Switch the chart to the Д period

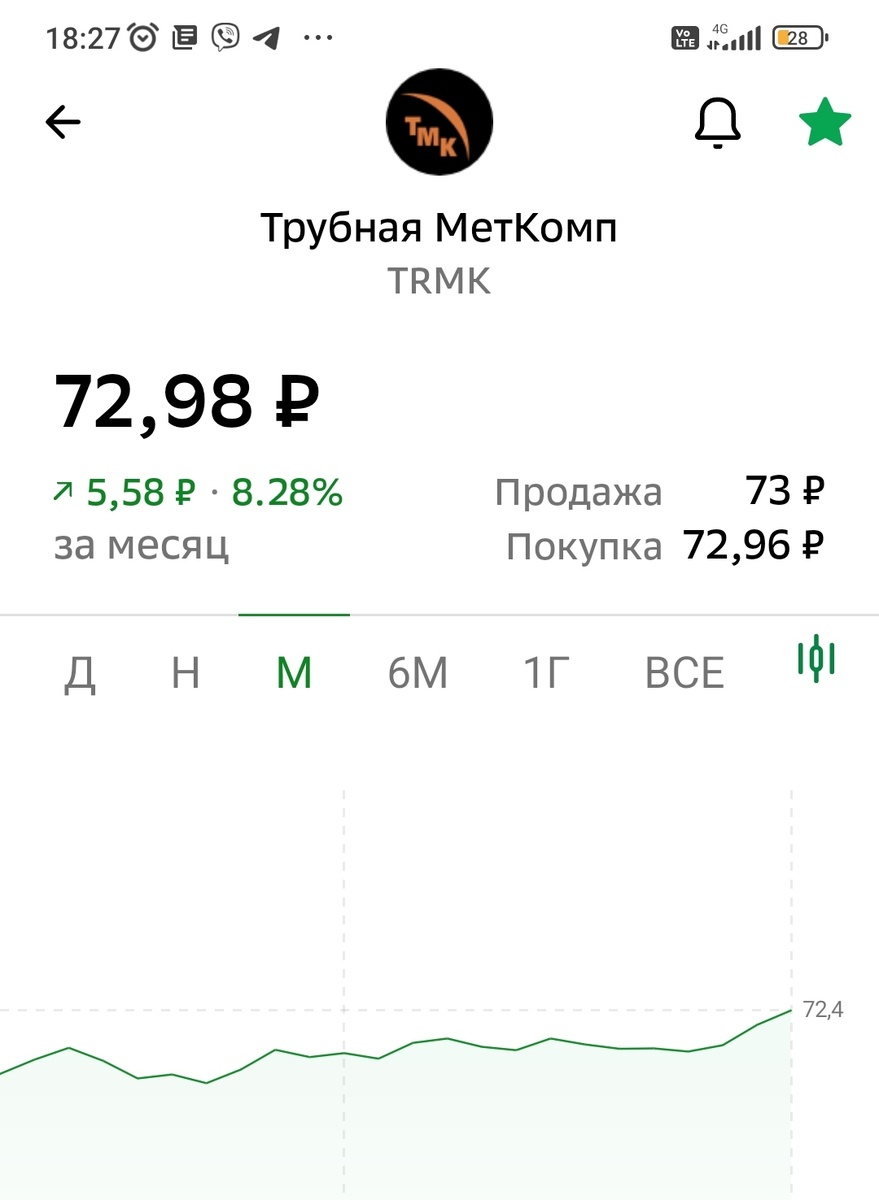(80, 674)
